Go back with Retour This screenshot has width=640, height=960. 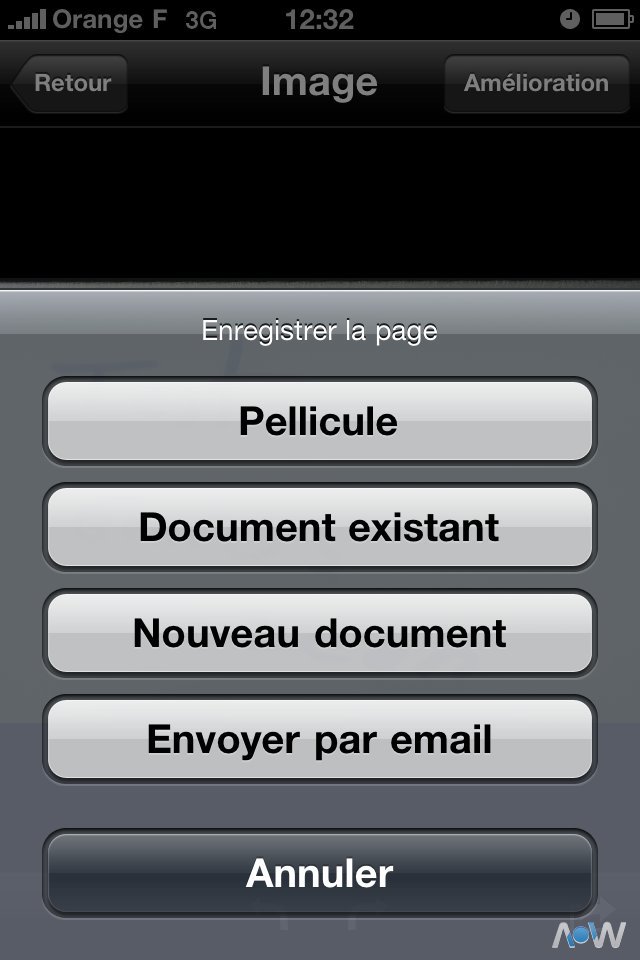[x=70, y=84]
